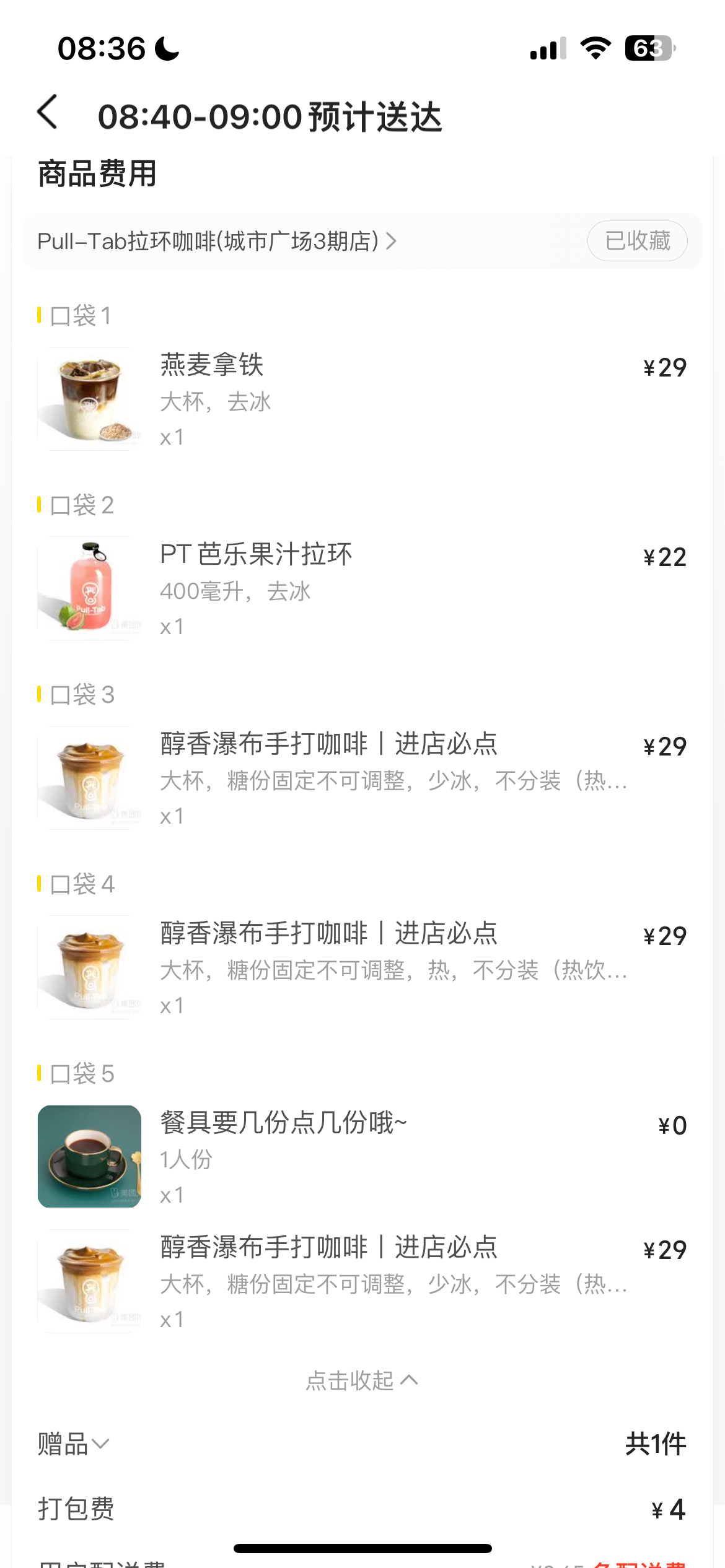The width and height of the screenshot is (725, 1568).
Task: Expand the 赠品 gift section
Action: (73, 1444)
